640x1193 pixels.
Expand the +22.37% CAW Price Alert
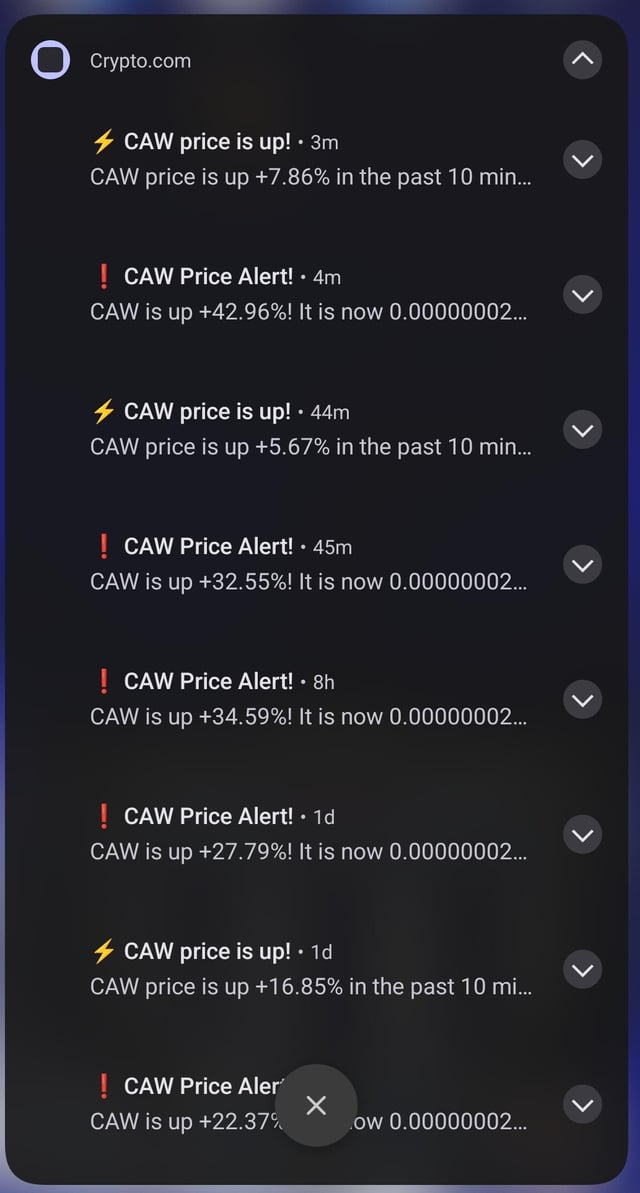582,1105
